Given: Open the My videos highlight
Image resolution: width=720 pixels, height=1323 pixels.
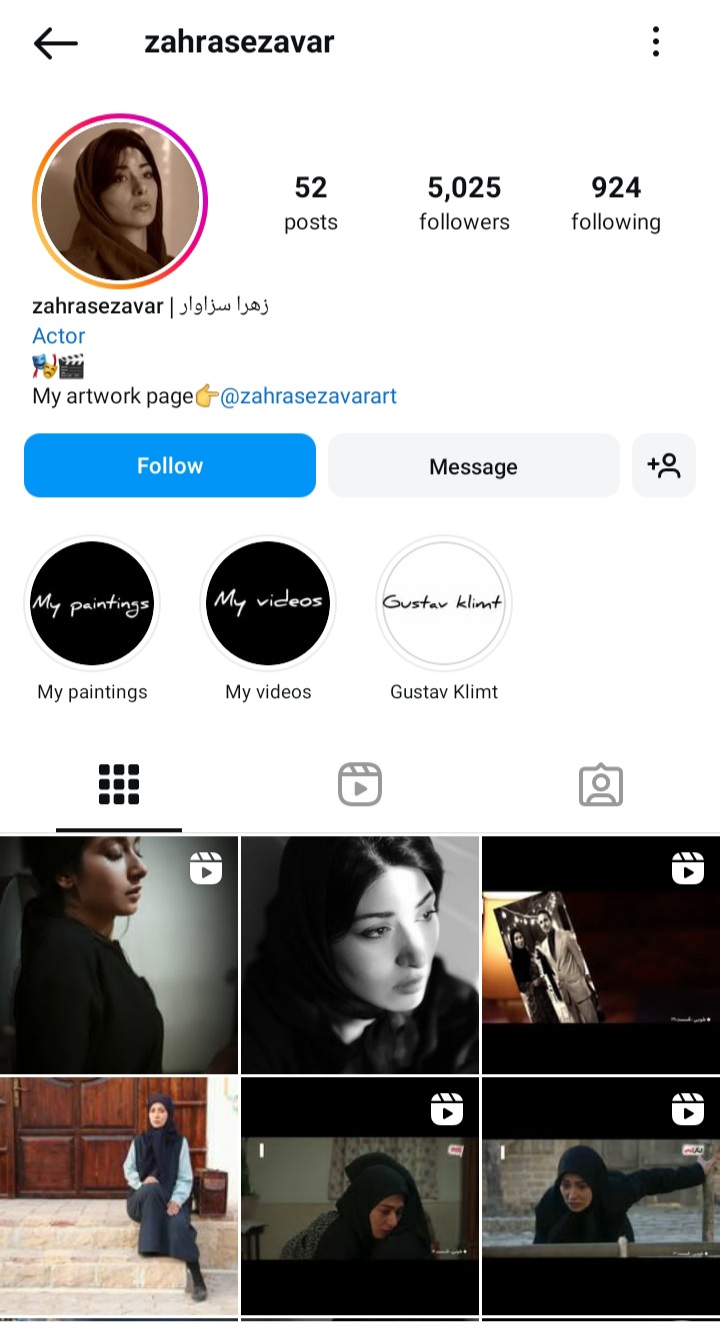Looking at the screenshot, I should pos(268,604).
